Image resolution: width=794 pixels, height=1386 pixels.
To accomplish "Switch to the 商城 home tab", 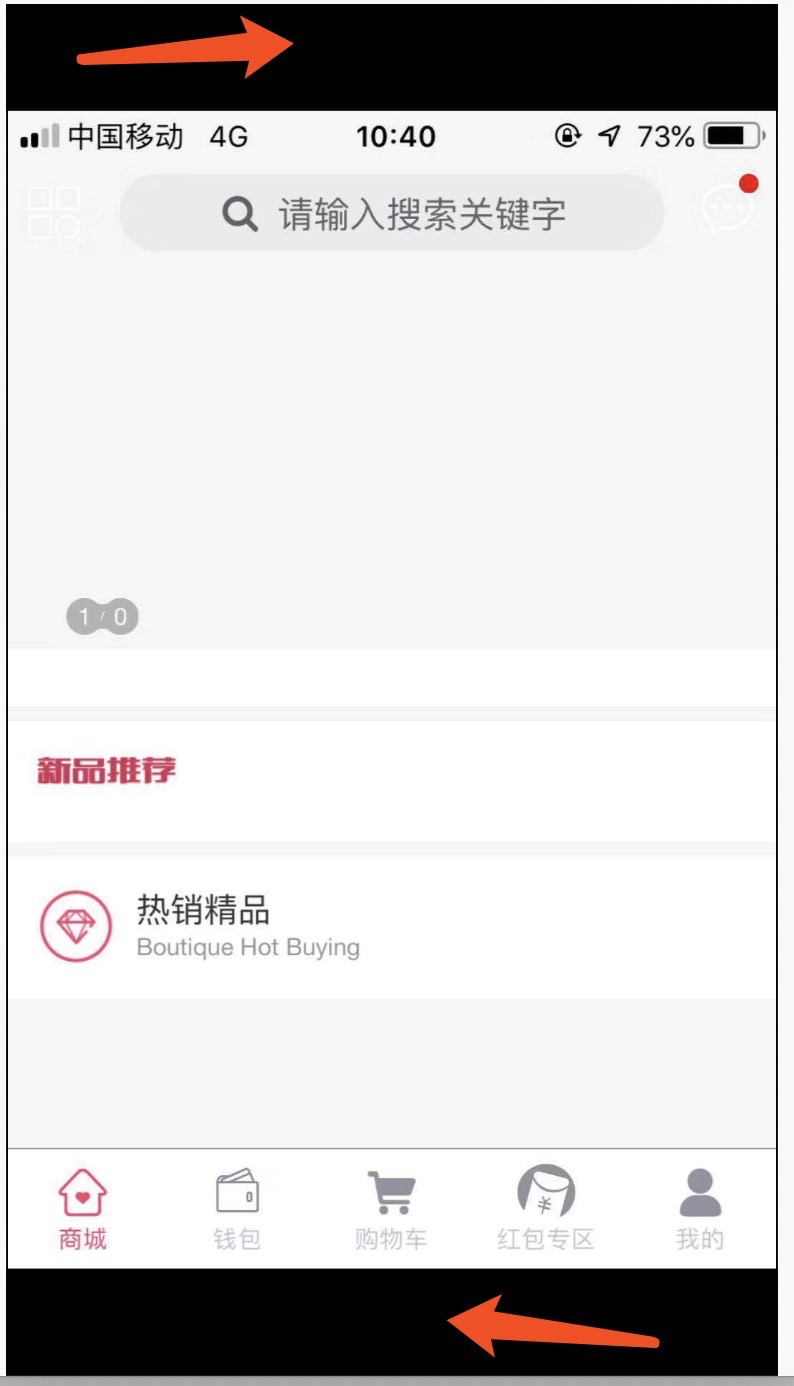I will pos(82,1210).
